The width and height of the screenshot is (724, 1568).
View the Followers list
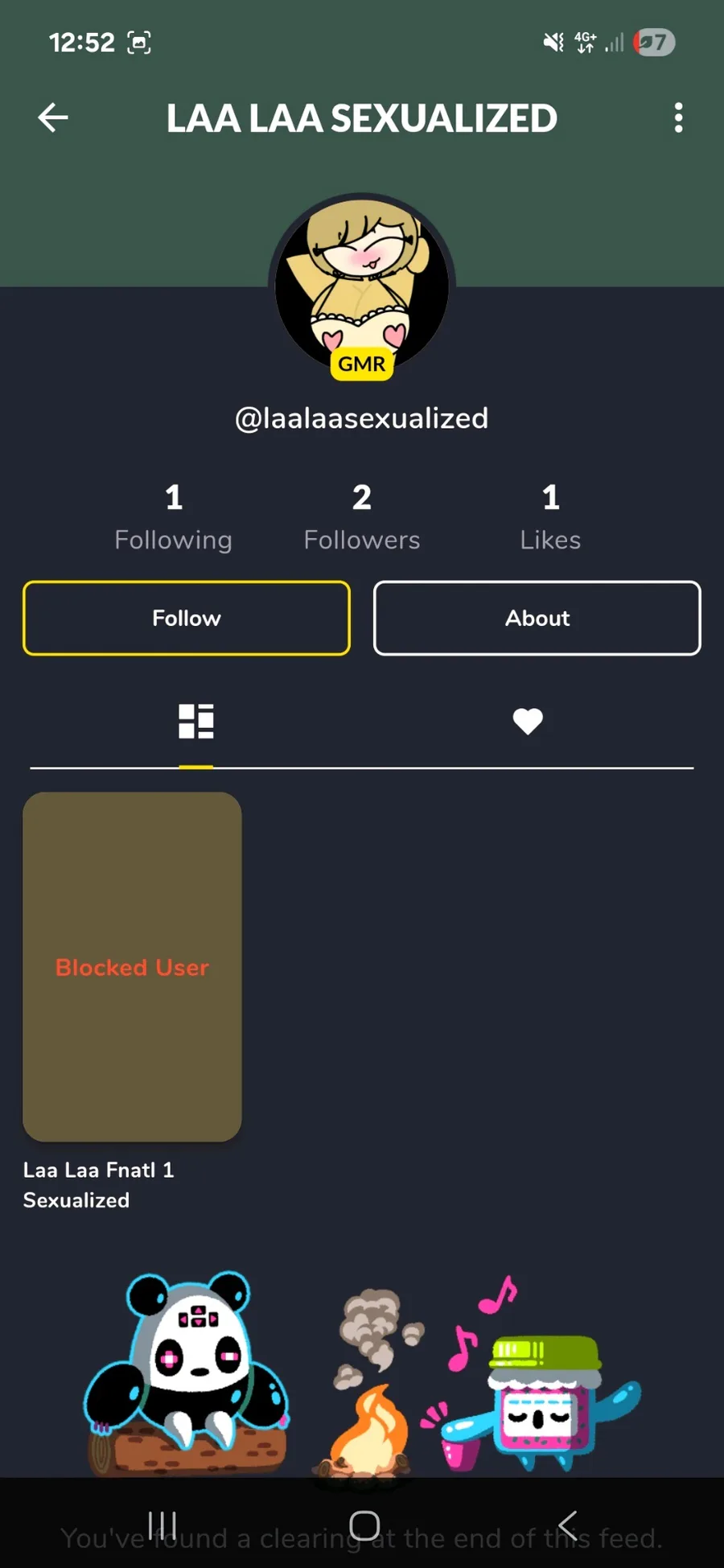click(x=362, y=517)
